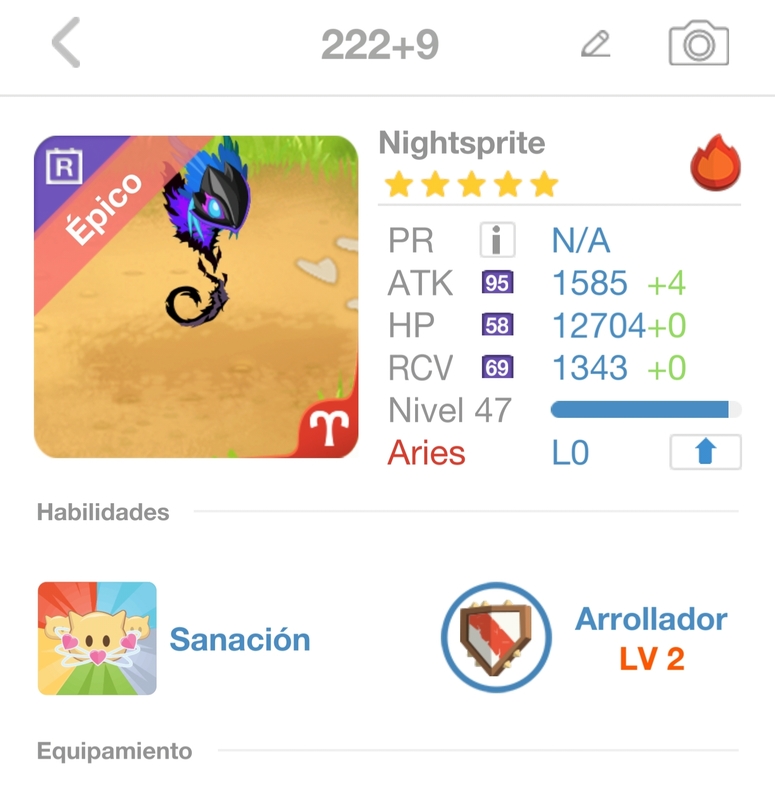Open the Arrollador LV 2 ability
Viewport: 775px width, 800px height.
tap(496, 638)
